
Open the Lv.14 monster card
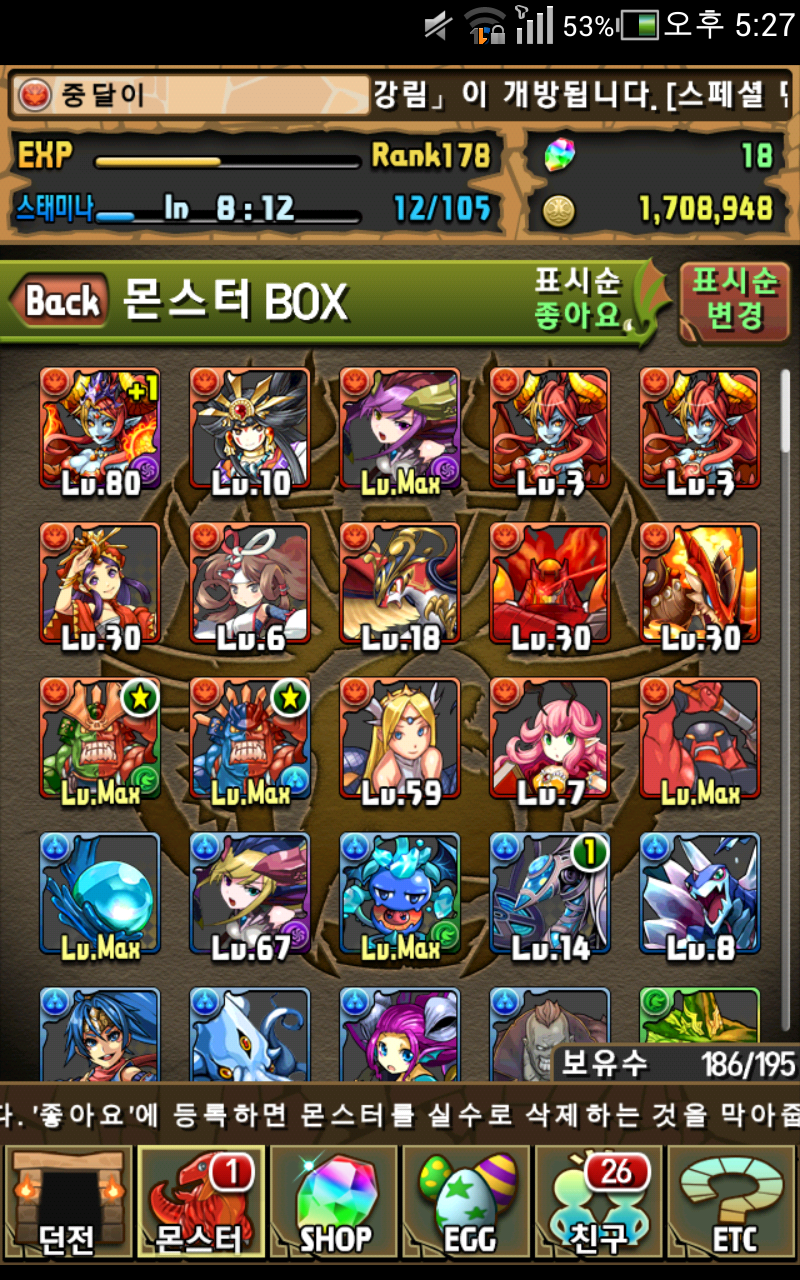tap(550, 897)
